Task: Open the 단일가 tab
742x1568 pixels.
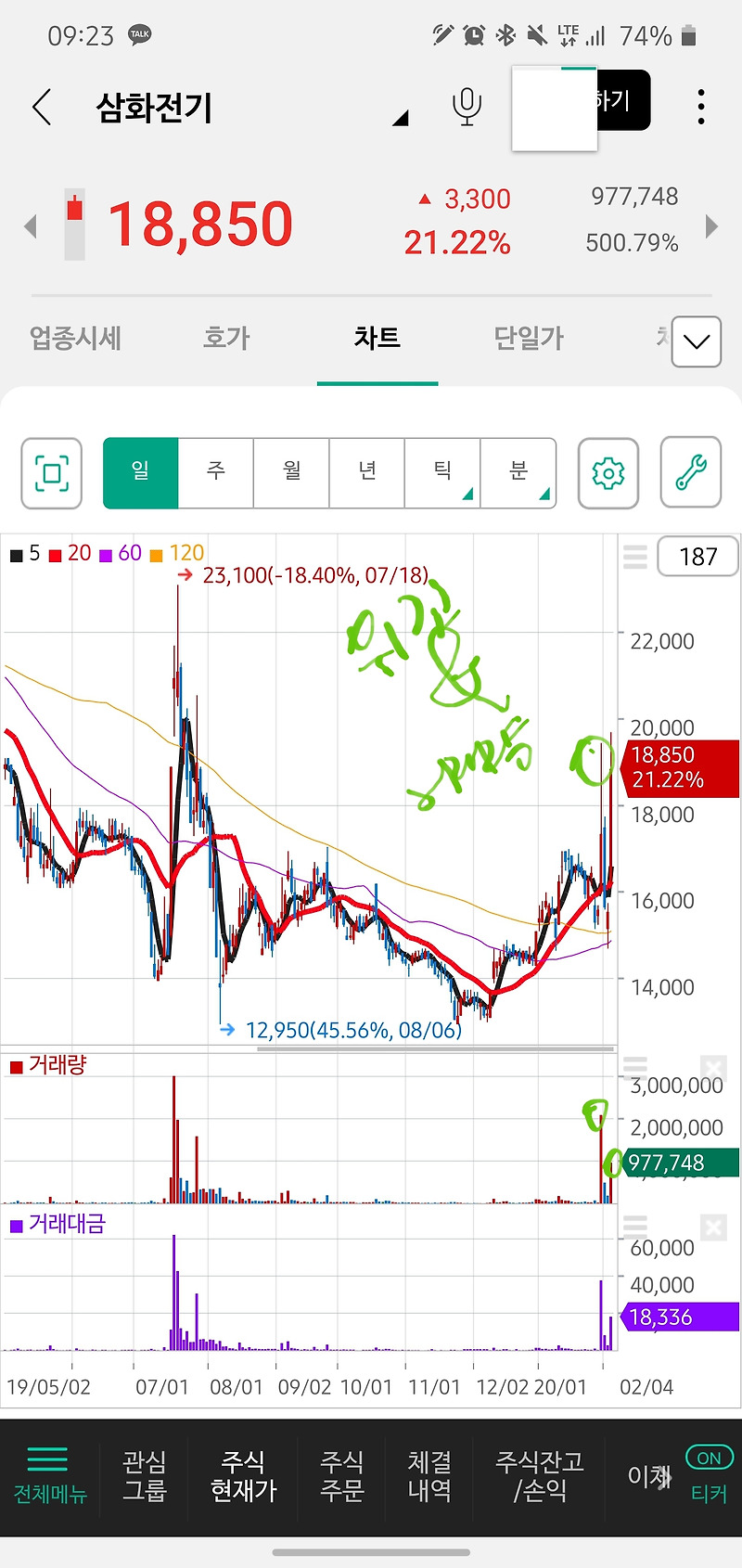Action: coord(529,338)
